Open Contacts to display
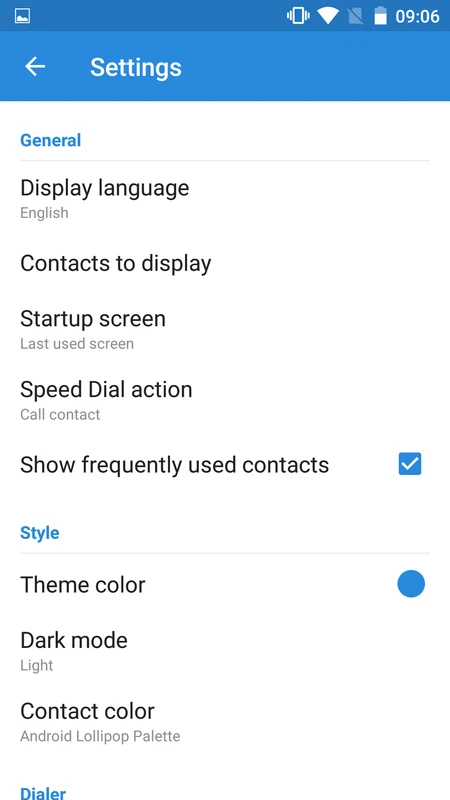This screenshot has height=800, width=450. pos(225,264)
